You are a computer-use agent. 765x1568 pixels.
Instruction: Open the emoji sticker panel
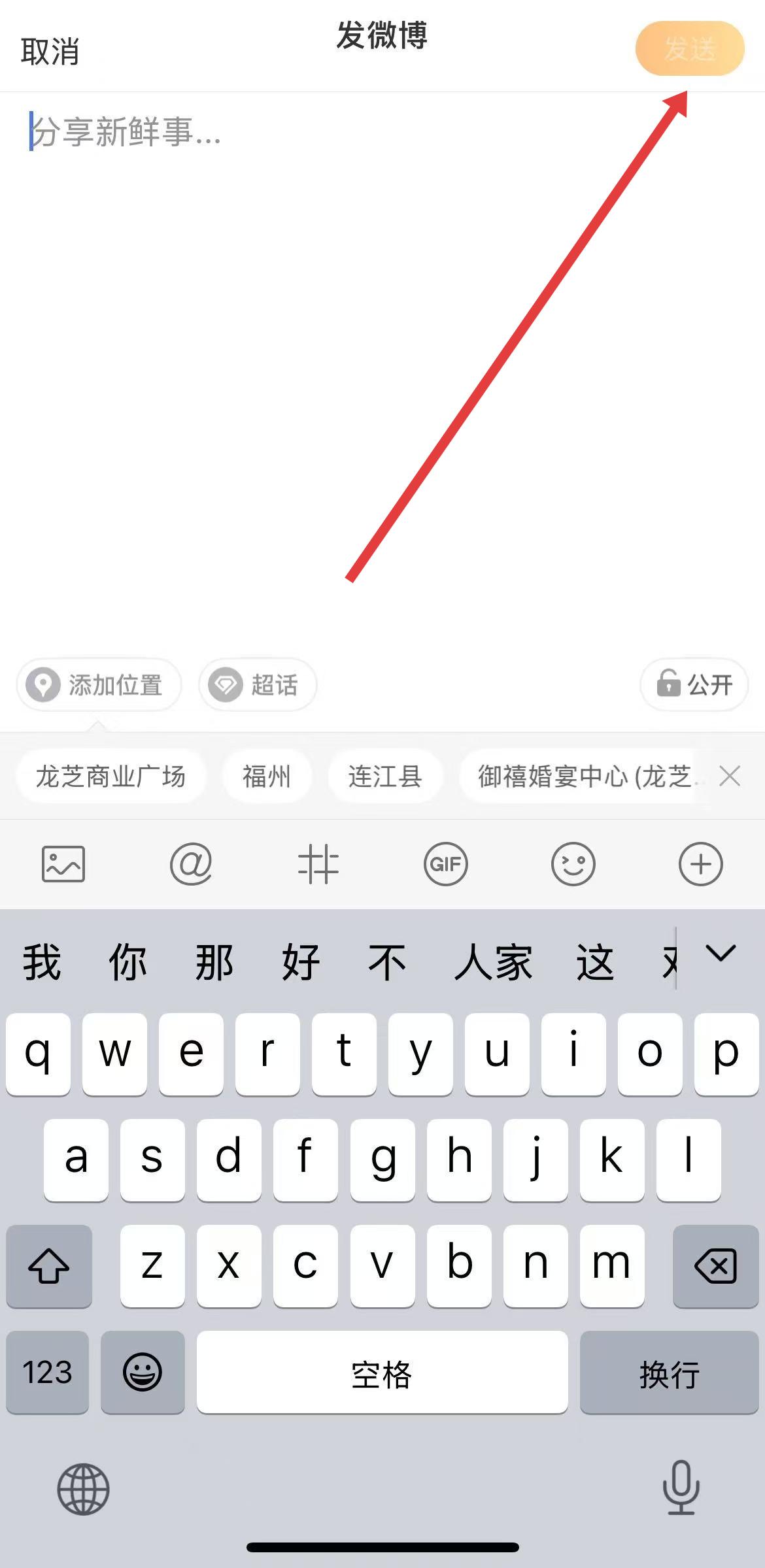point(573,864)
